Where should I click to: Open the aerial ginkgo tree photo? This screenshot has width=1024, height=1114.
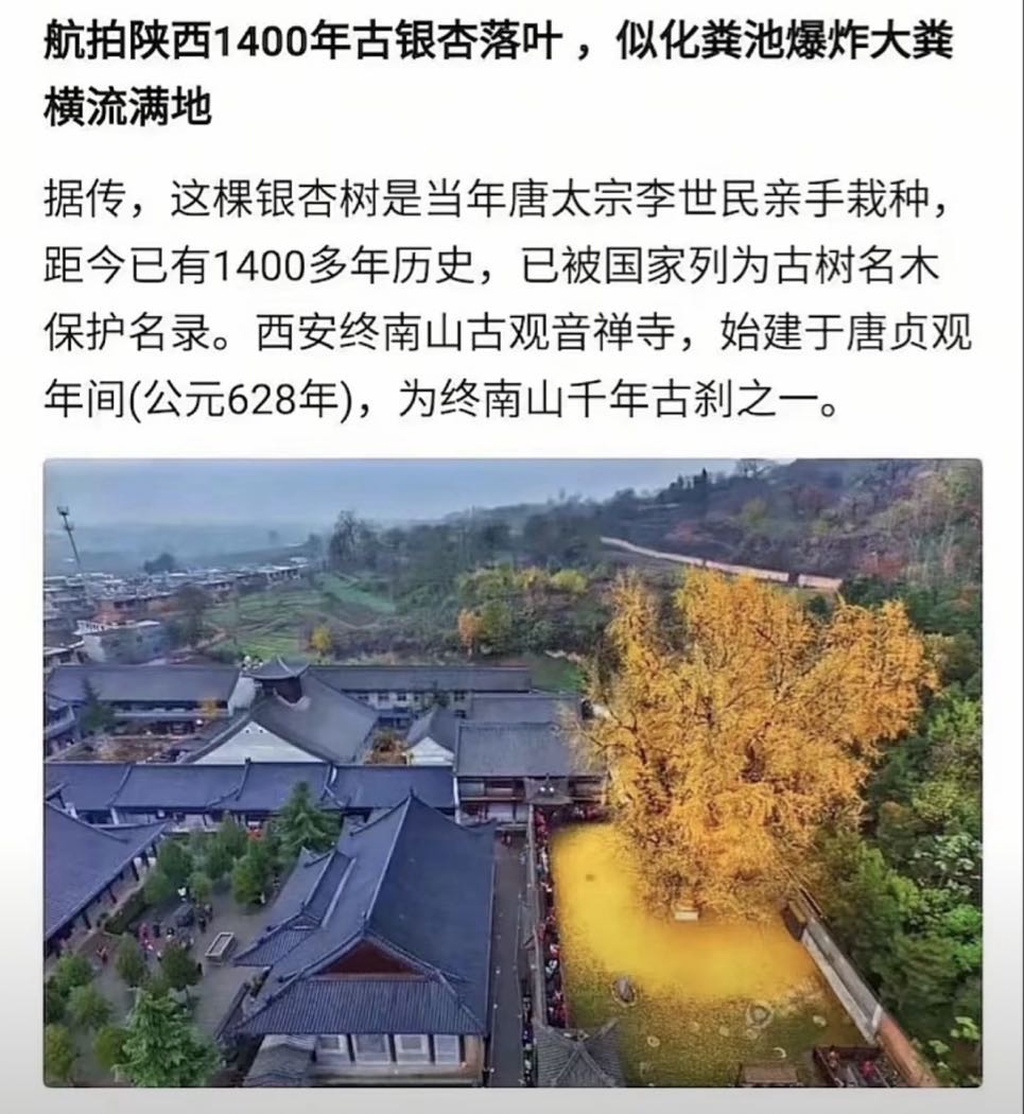coord(512,772)
